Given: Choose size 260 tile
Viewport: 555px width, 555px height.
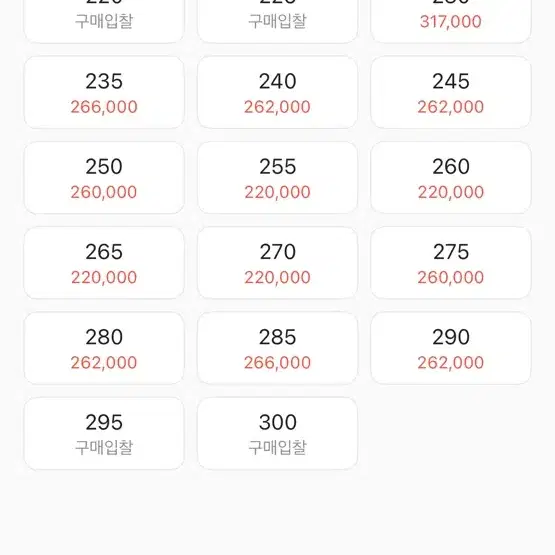Looking at the screenshot, I should click(451, 178).
